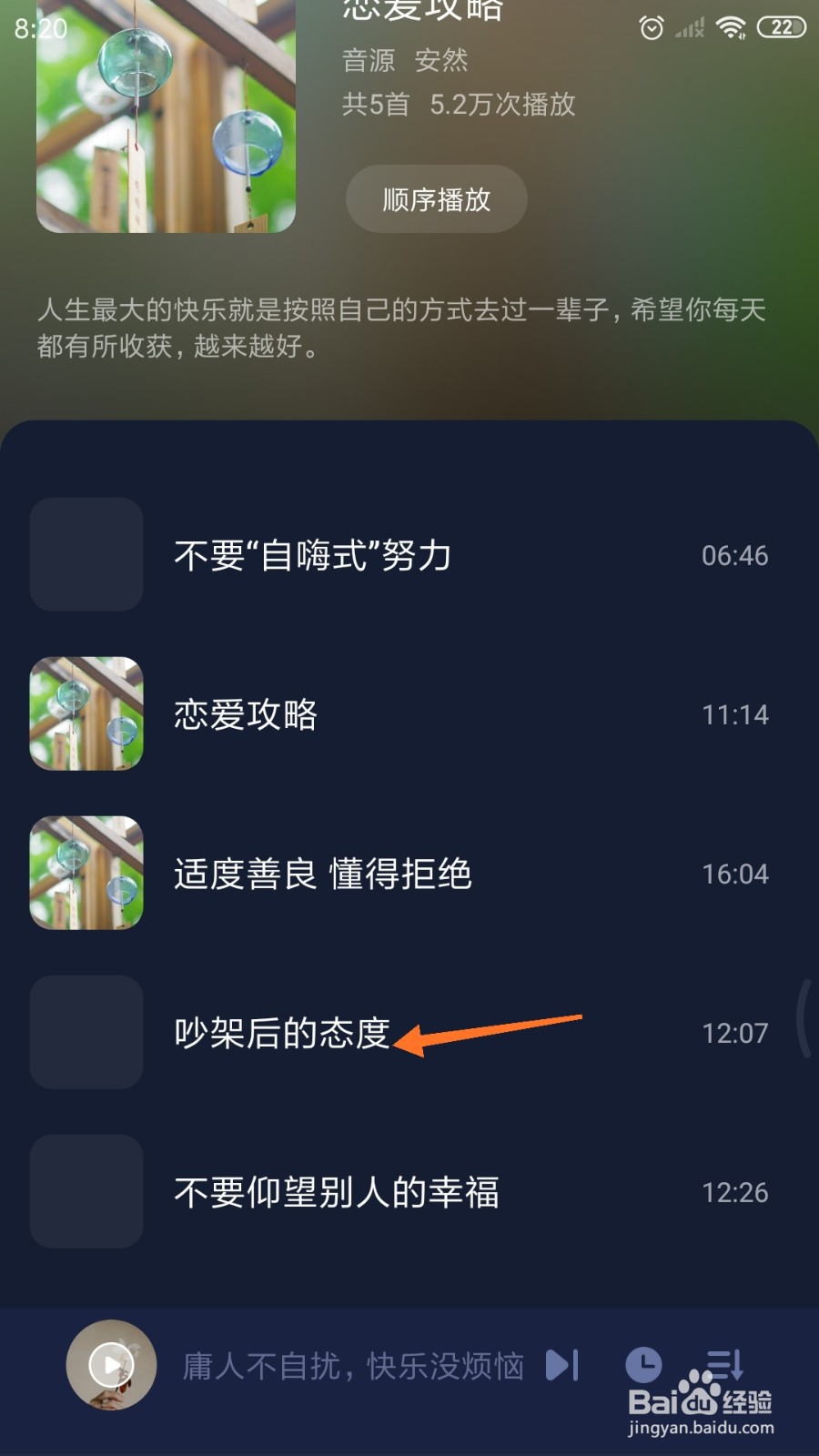The image size is (819, 1456).
Task: Tap the mobile signal icon in status bar
Action: point(688,26)
